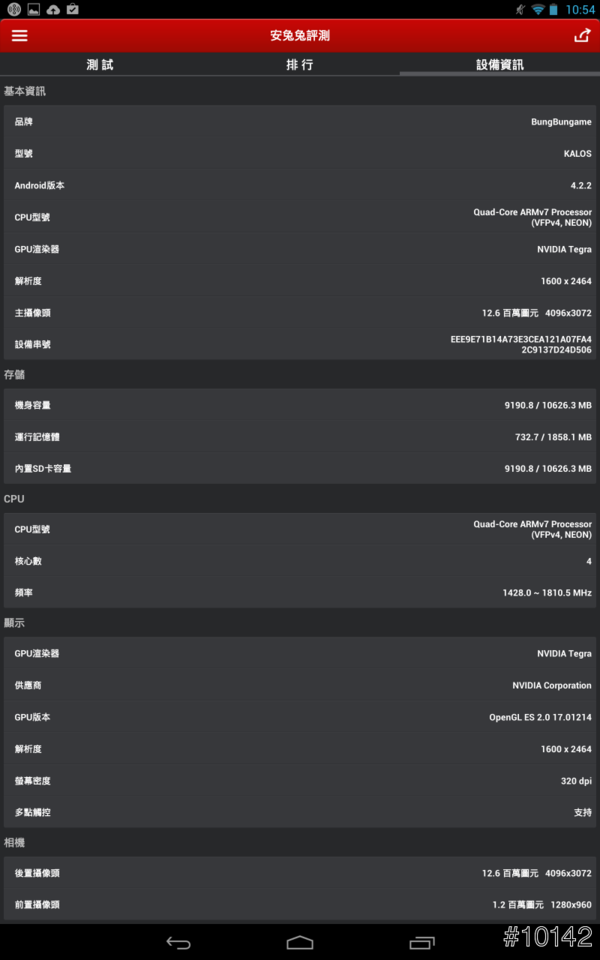Viewport: 600px width, 960px height.
Task: Open the recent apps view
Action: [x=422, y=942]
